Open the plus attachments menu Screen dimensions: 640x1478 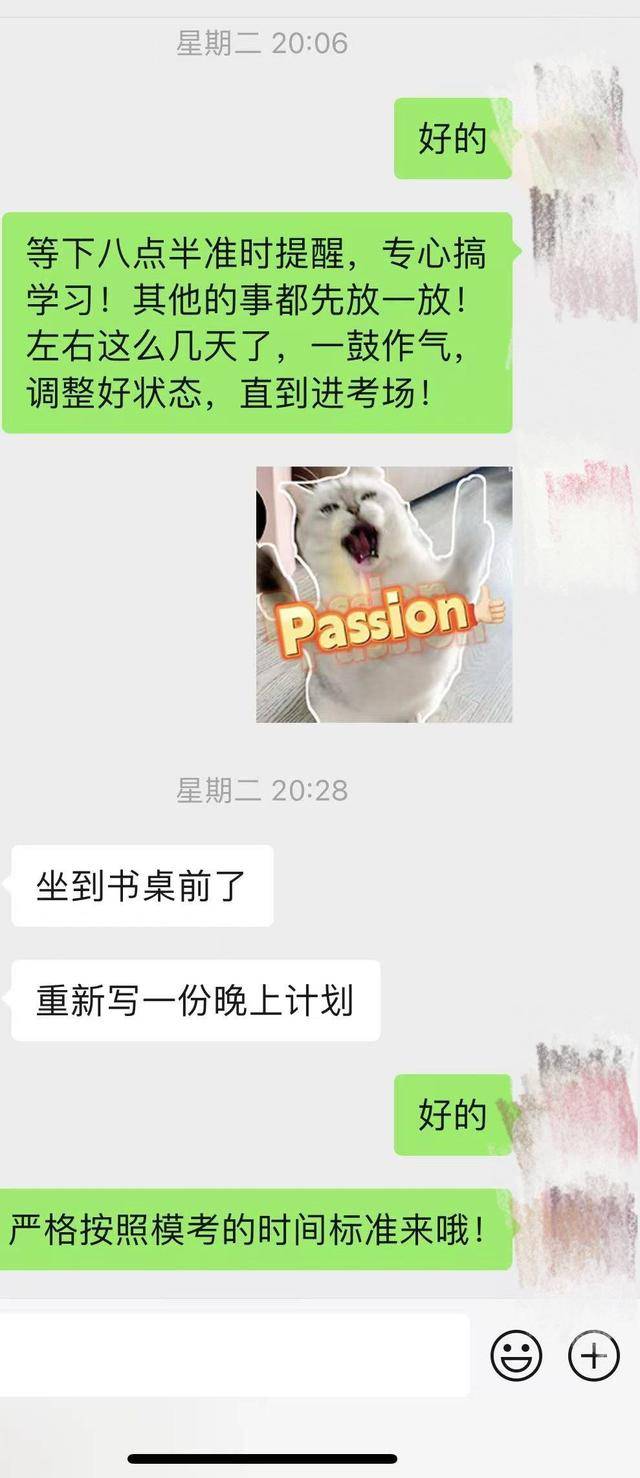pyautogui.click(x=594, y=1356)
